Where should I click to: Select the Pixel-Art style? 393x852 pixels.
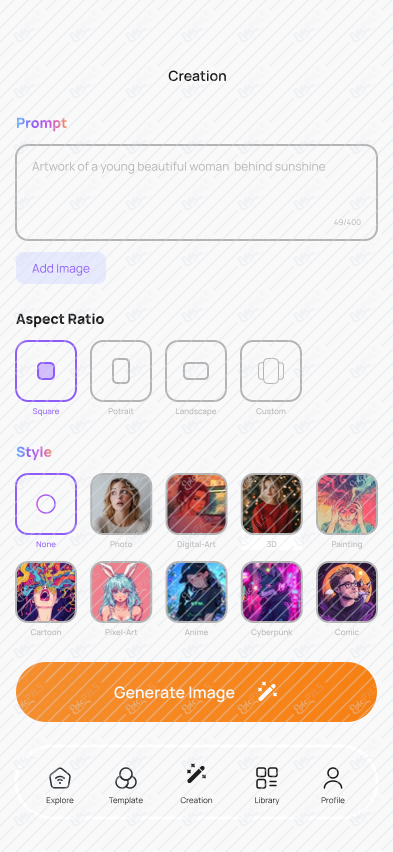point(121,592)
